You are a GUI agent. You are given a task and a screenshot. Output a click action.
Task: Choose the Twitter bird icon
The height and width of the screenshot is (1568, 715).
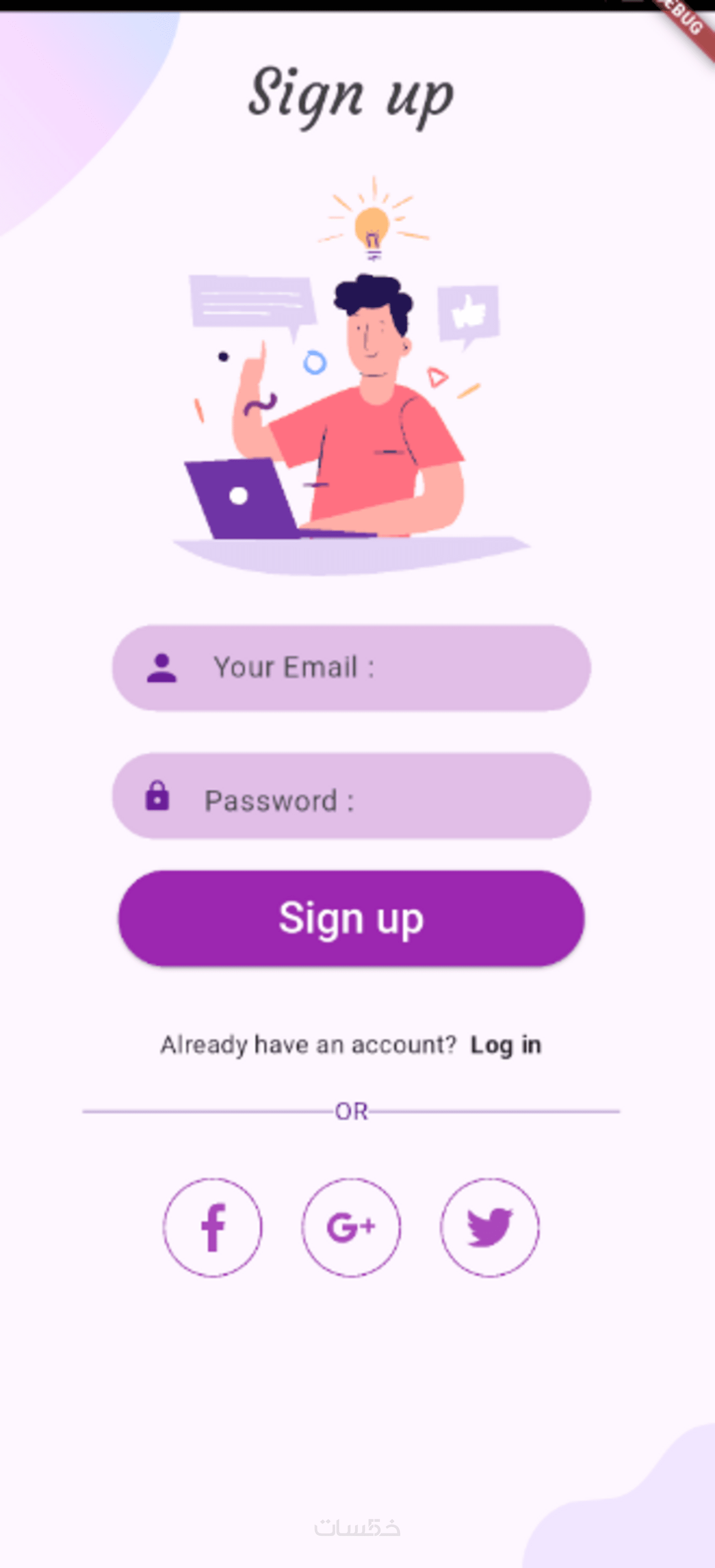[x=489, y=1227]
